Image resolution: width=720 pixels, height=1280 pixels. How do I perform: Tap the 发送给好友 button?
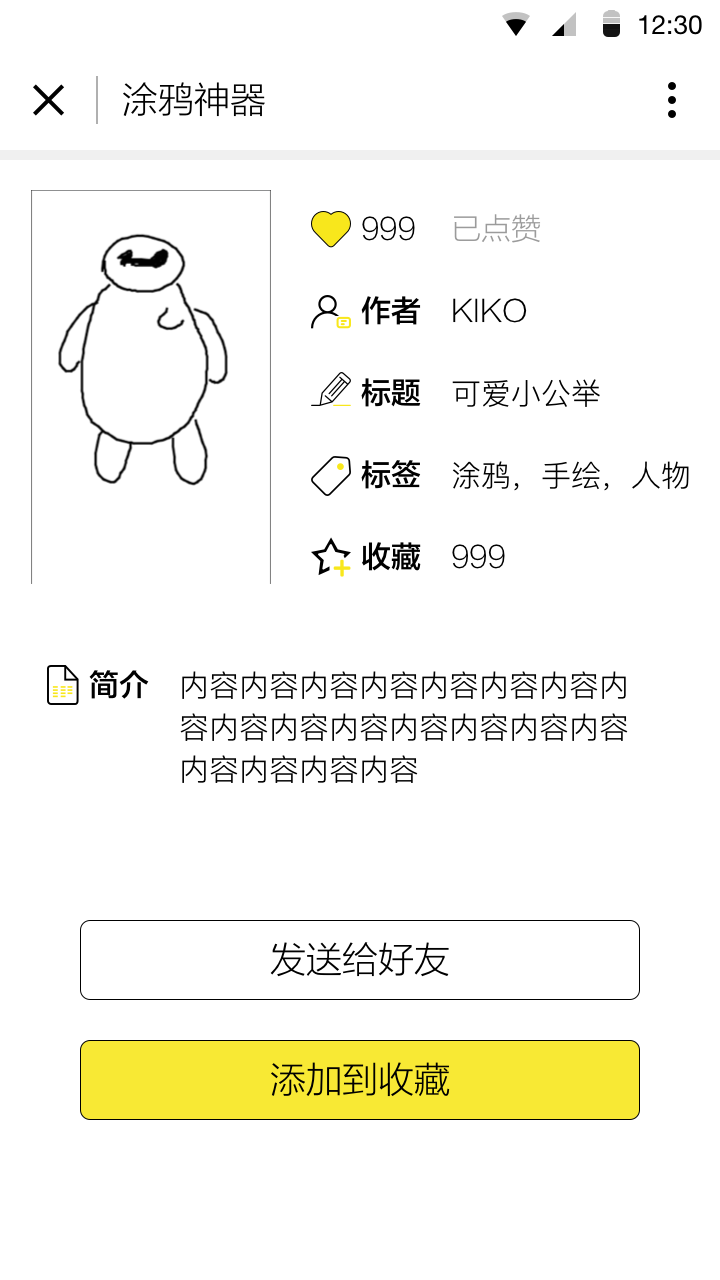point(360,960)
